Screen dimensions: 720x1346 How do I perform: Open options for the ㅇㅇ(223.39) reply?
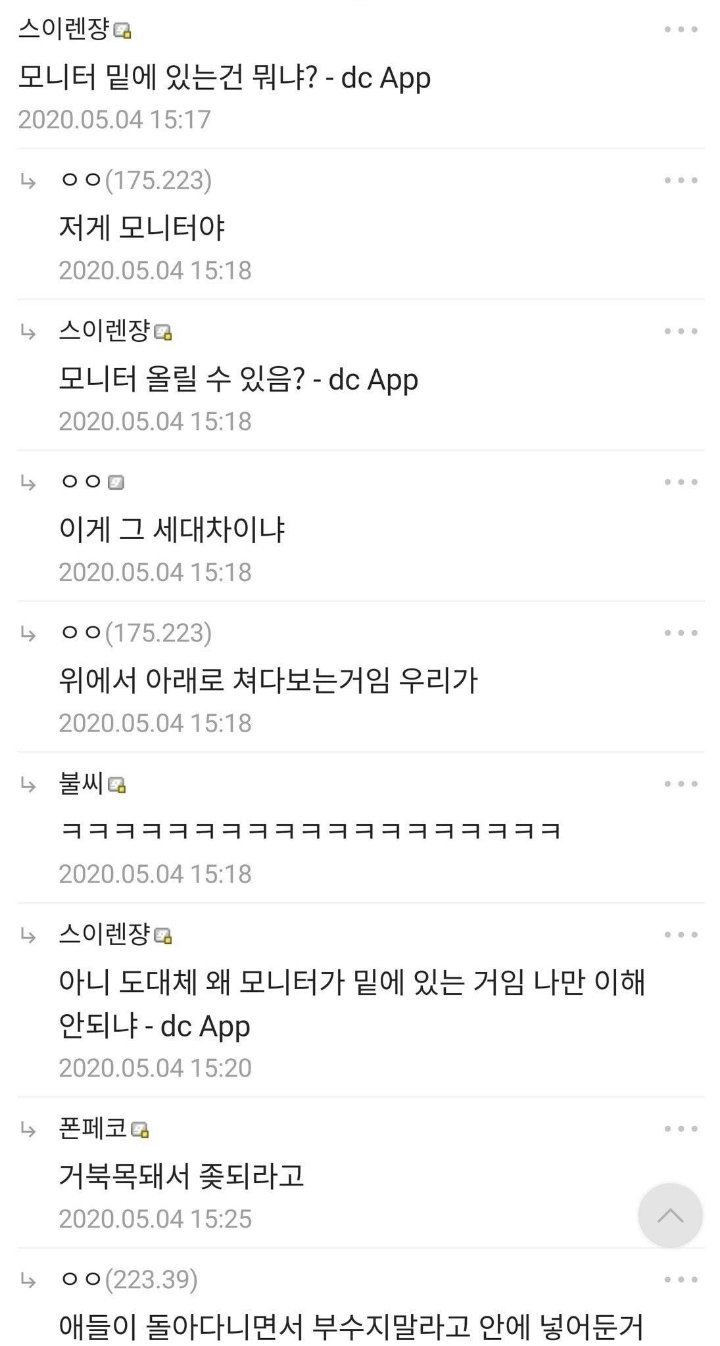tap(681, 1280)
